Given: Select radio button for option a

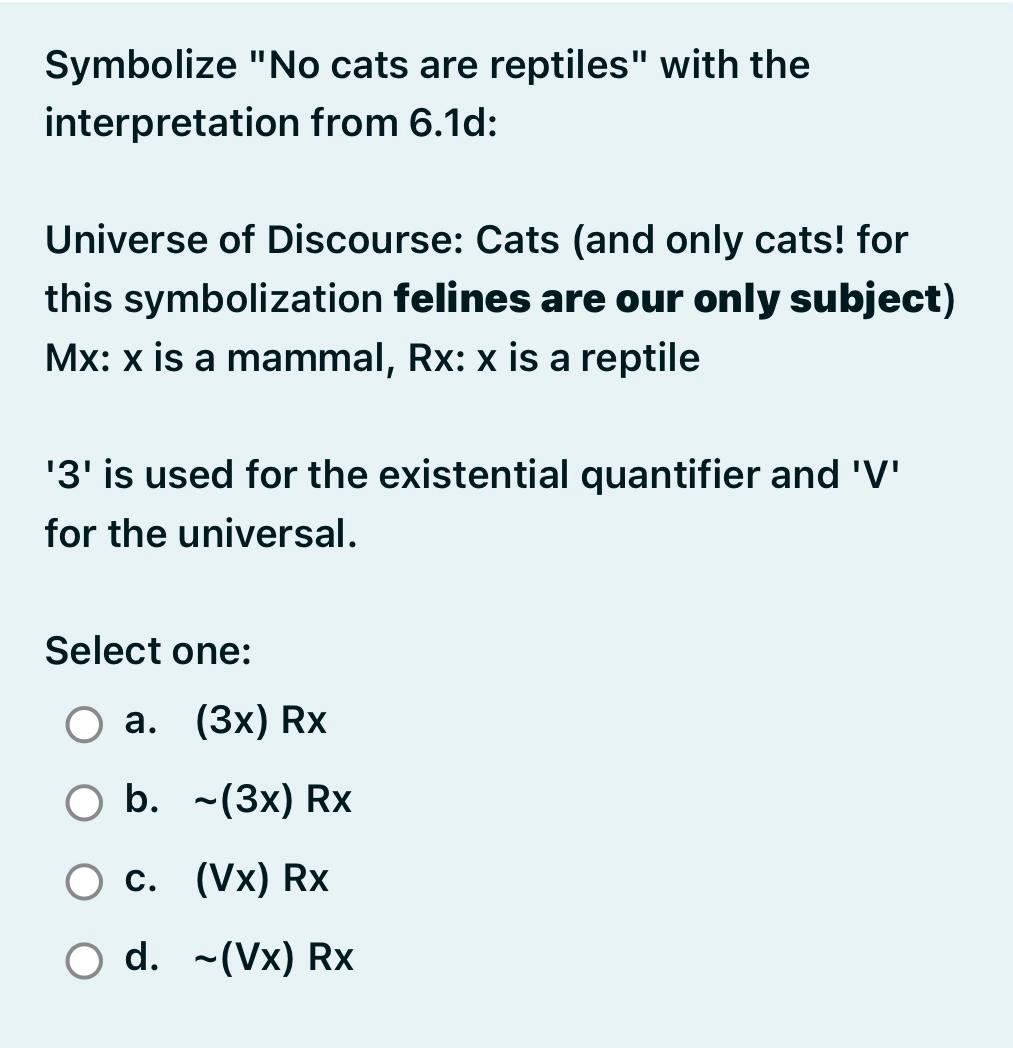Looking at the screenshot, I should (x=84, y=722).
